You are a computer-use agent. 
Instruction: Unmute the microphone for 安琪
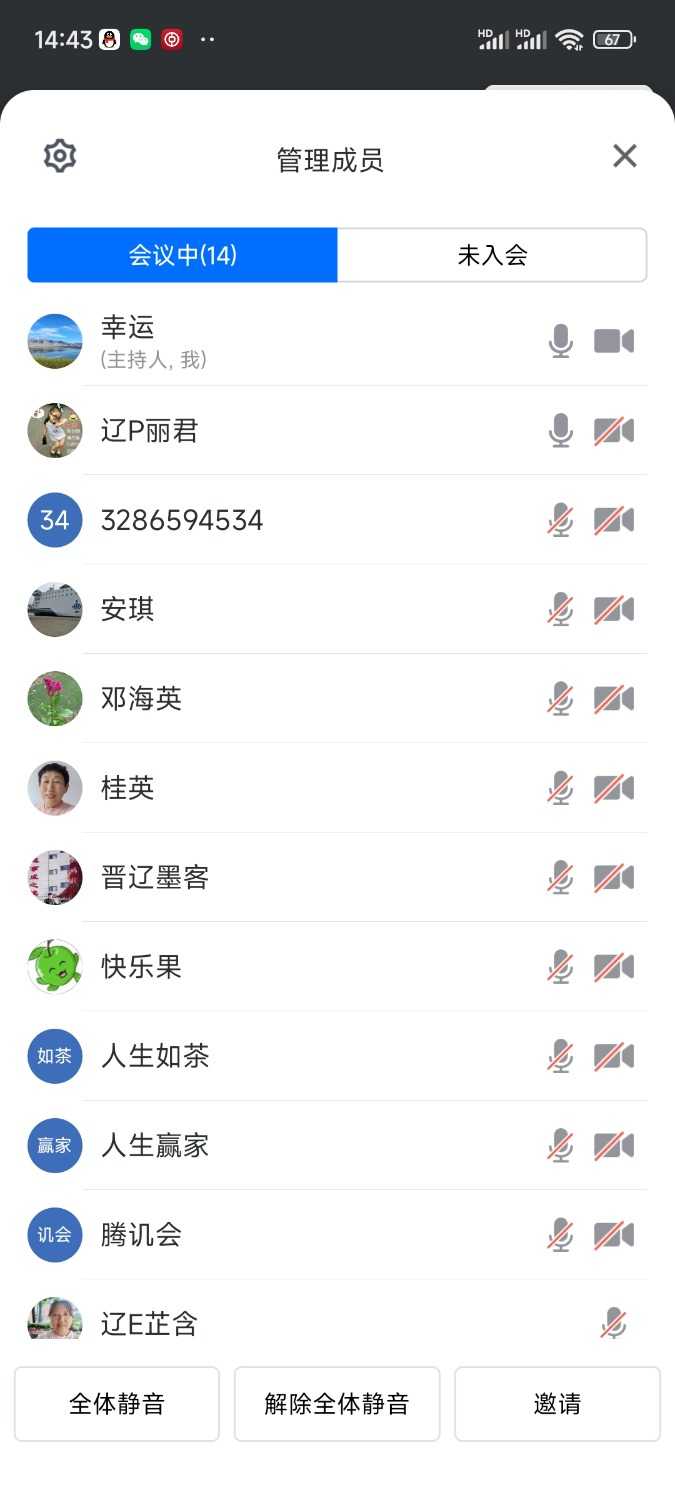point(561,609)
